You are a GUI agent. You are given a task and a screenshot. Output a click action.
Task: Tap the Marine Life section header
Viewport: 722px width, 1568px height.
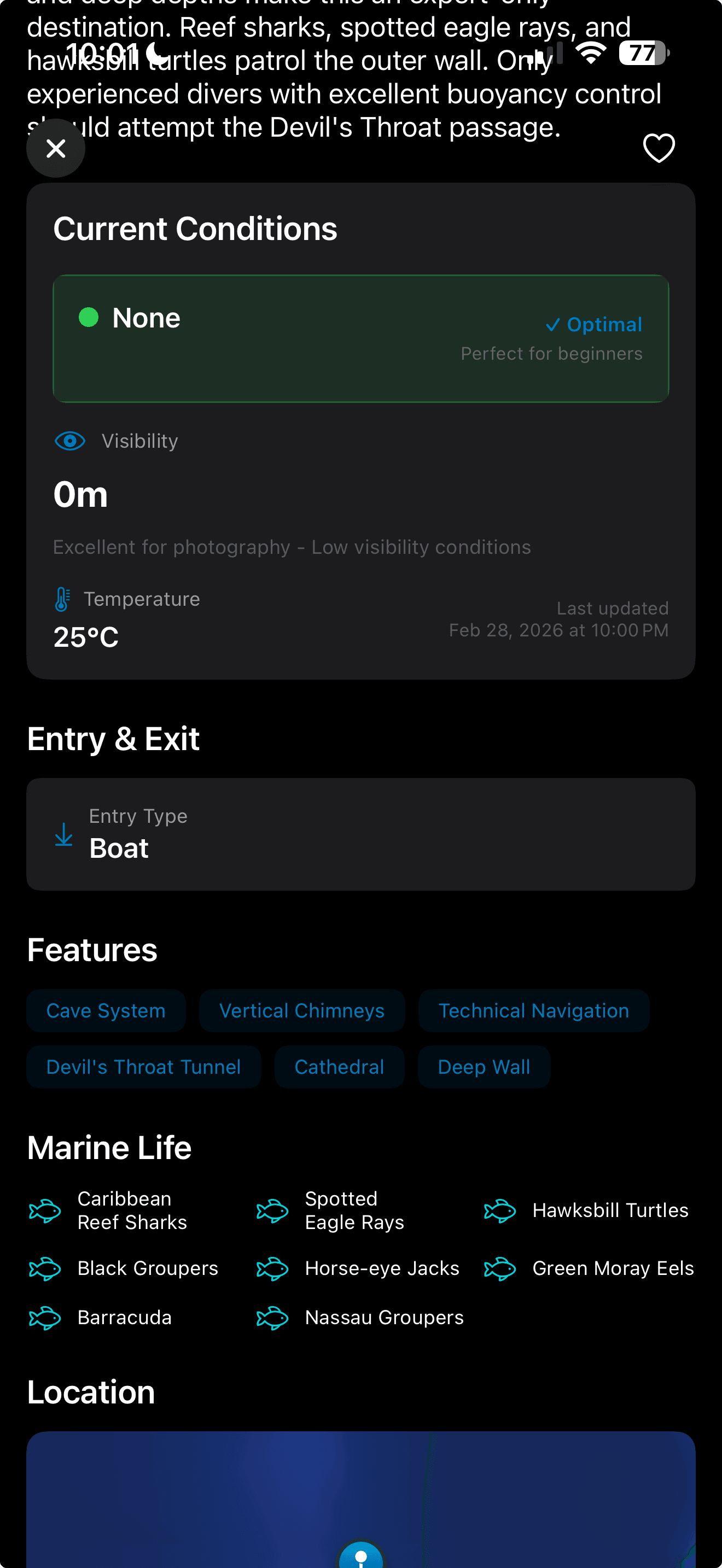108,1147
